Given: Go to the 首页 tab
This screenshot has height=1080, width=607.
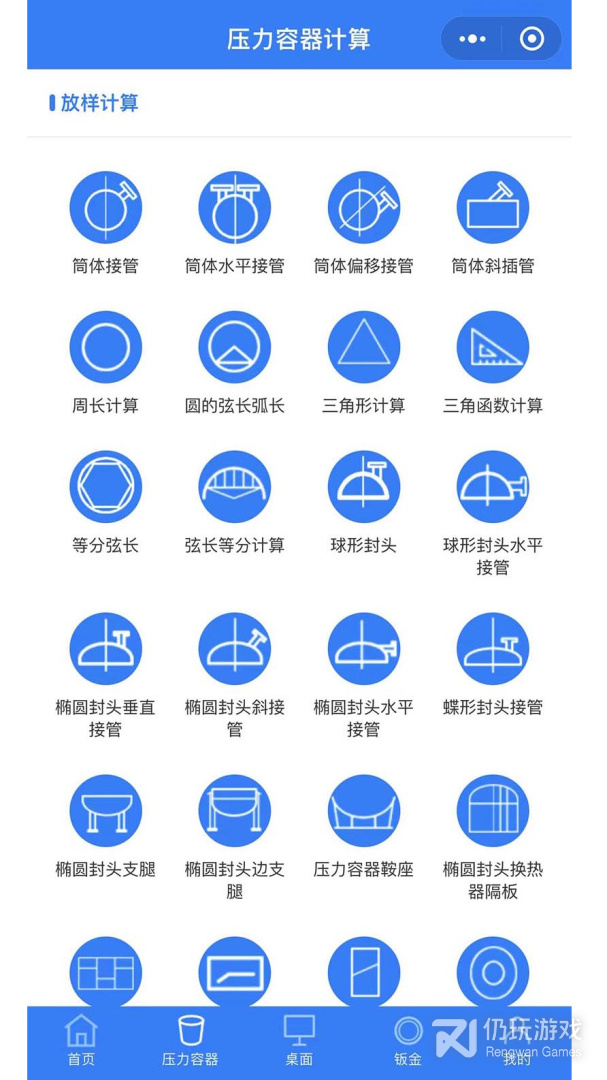Looking at the screenshot, I should (x=81, y=1040).
